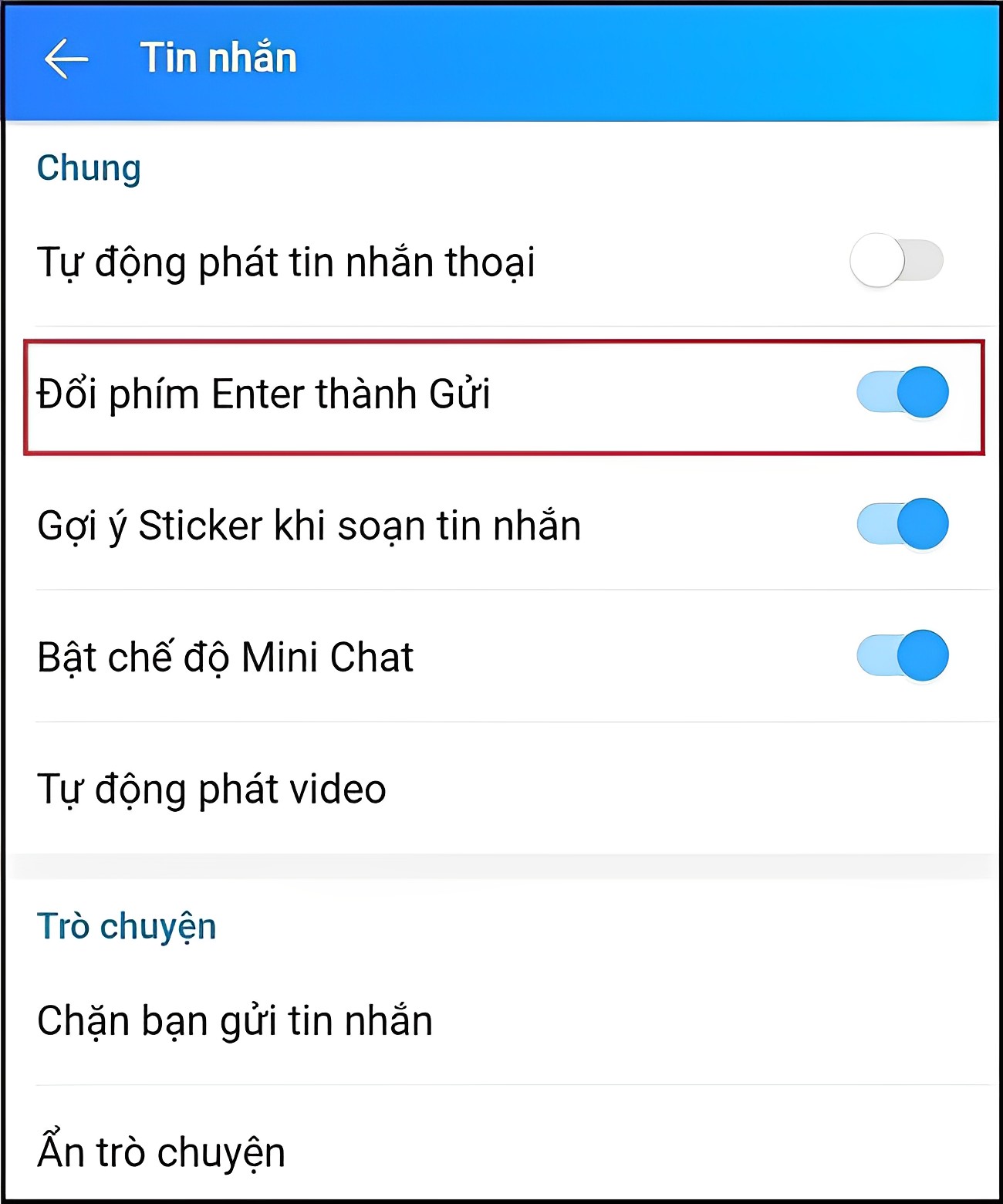The width and height of the screenshot is (1003, 1204).
Task: Enable Tự động phát tin nhắn thoại
Action: pyautogui.click(x=897, y=261)
